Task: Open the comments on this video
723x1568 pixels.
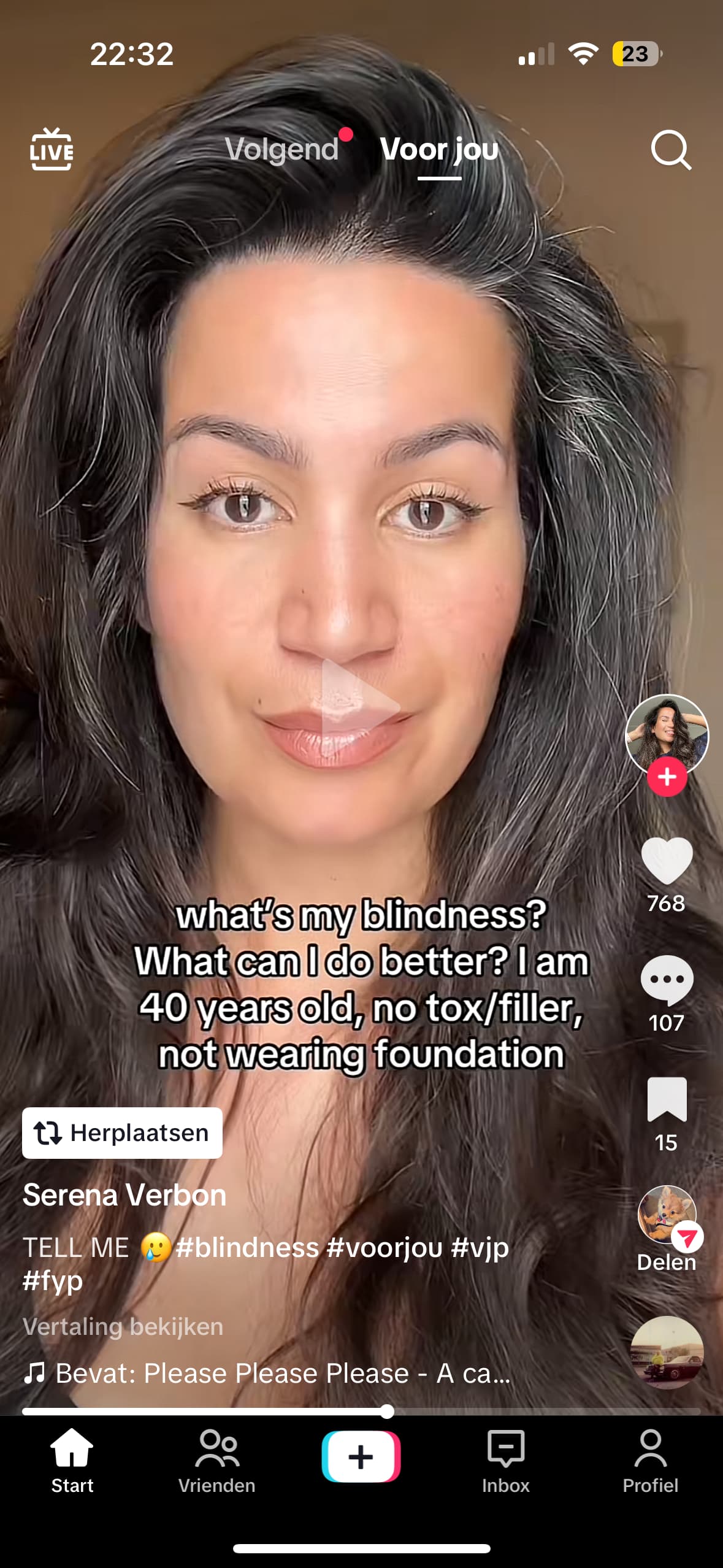Action: point(667,980)
